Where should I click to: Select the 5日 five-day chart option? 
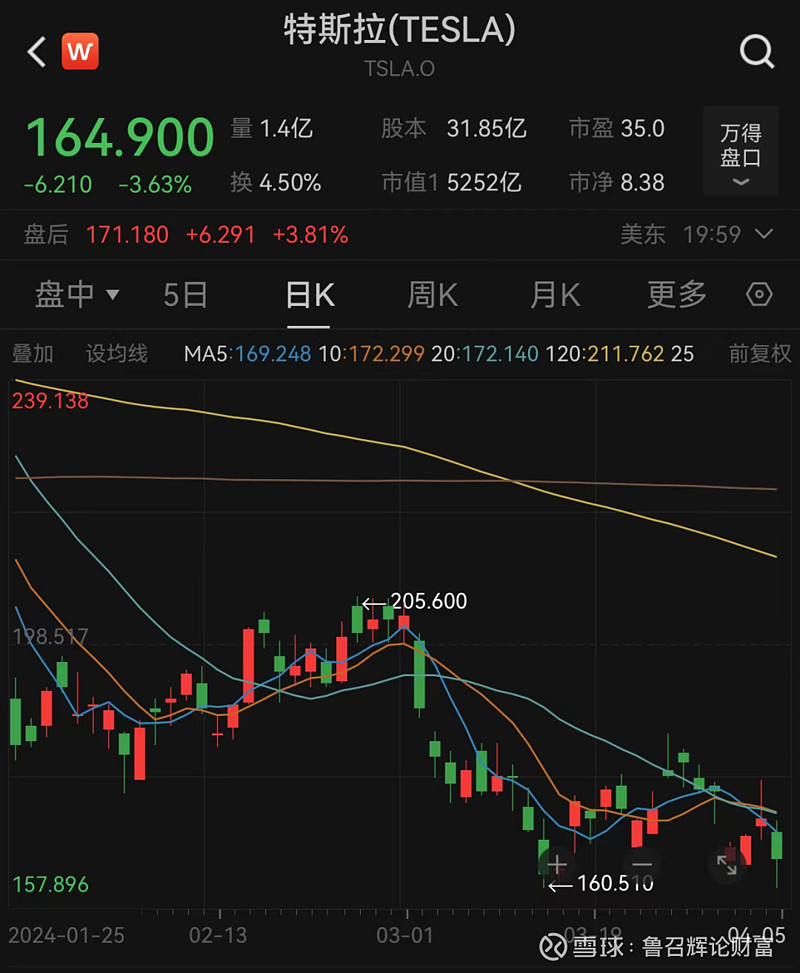[184, 294]
